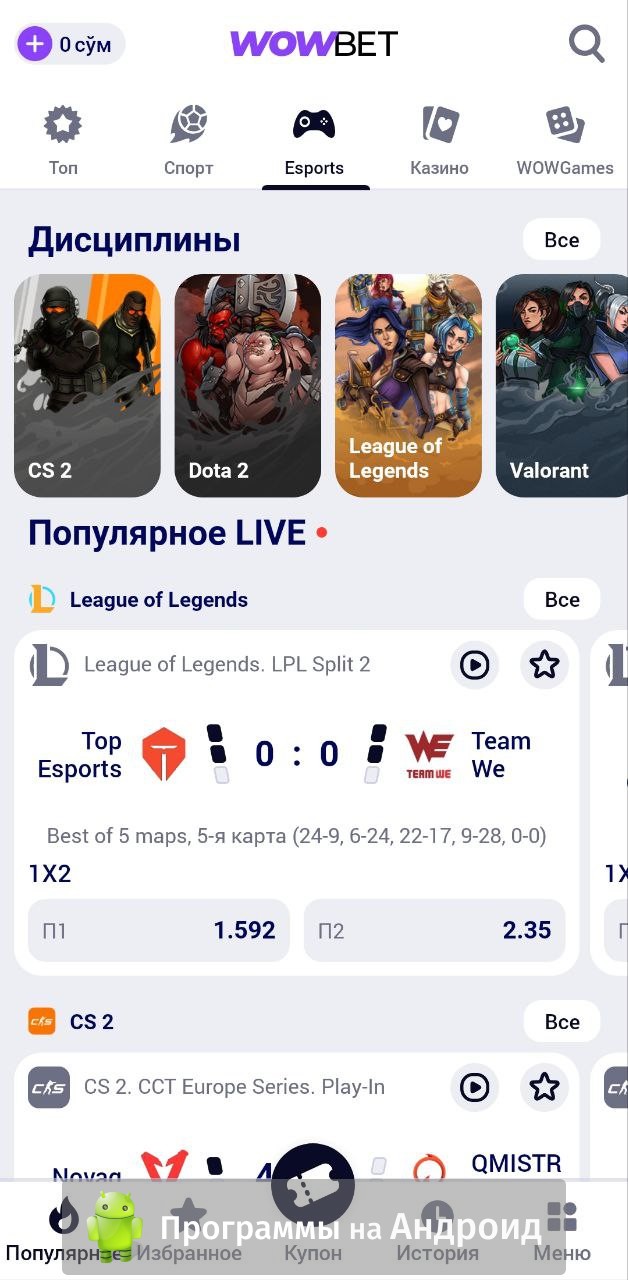
Task: Switch to the Спорт tab
Action: (x=188, y=141)
